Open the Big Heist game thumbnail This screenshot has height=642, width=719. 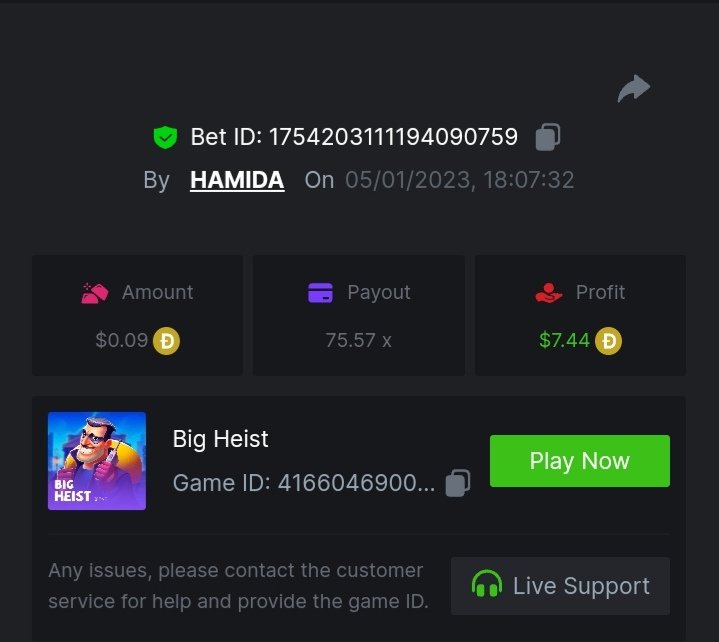(x=97, y=461)
